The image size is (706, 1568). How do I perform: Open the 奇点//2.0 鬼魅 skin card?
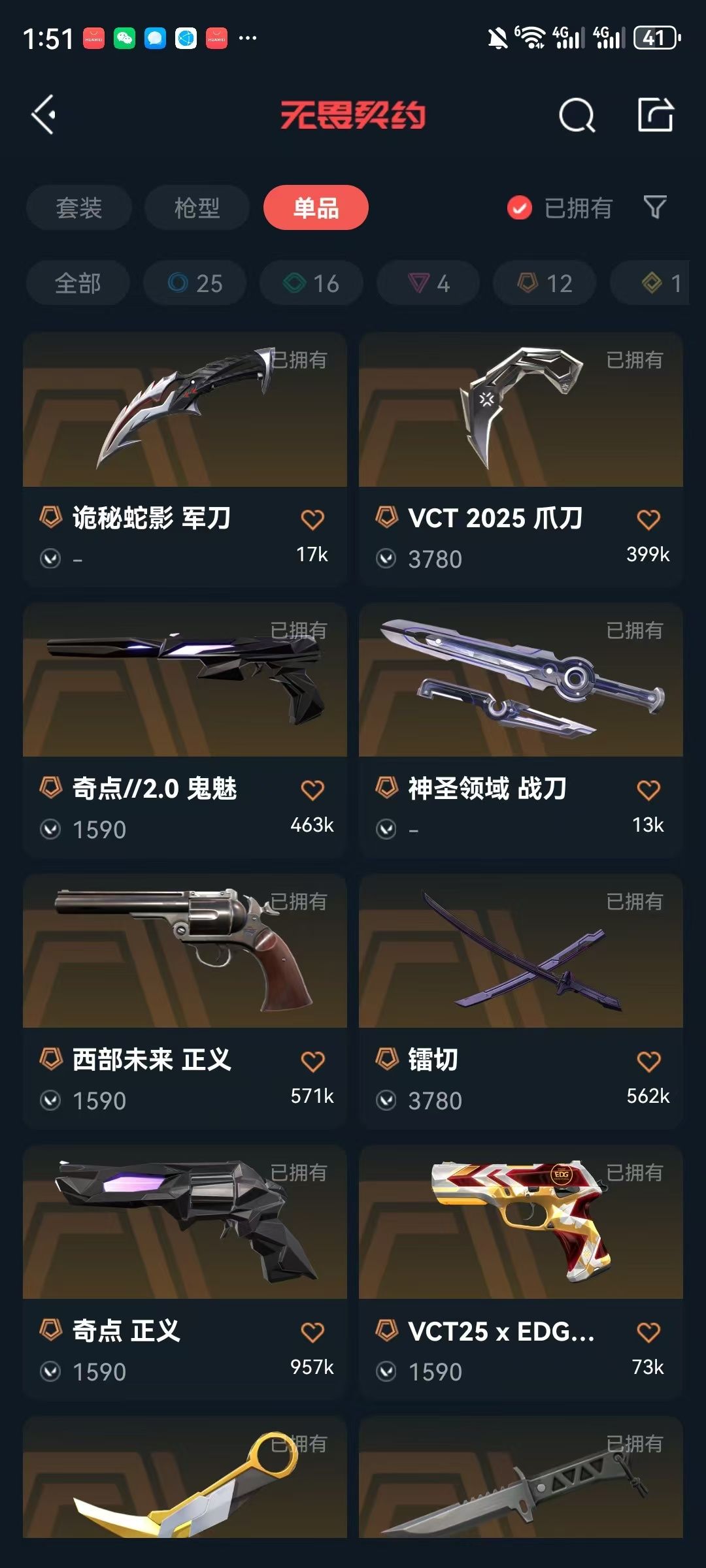tap(185, 730)
